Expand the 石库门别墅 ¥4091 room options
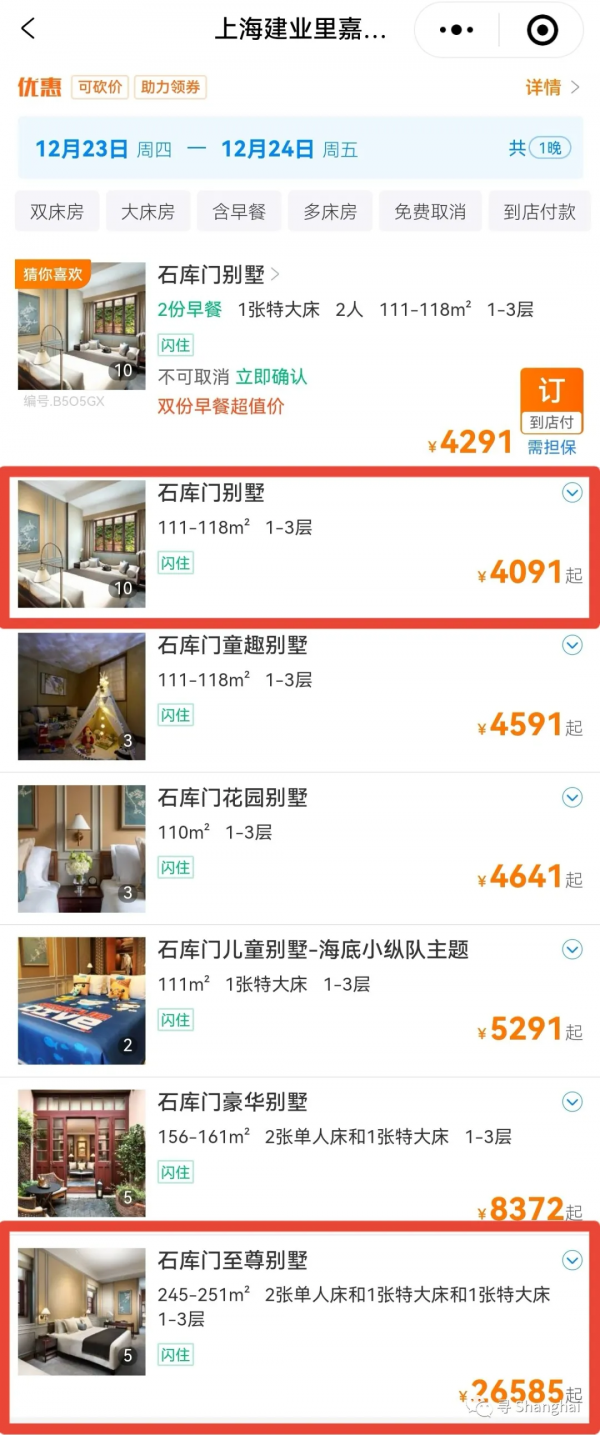600x1435 pixels. coord(572,492)
